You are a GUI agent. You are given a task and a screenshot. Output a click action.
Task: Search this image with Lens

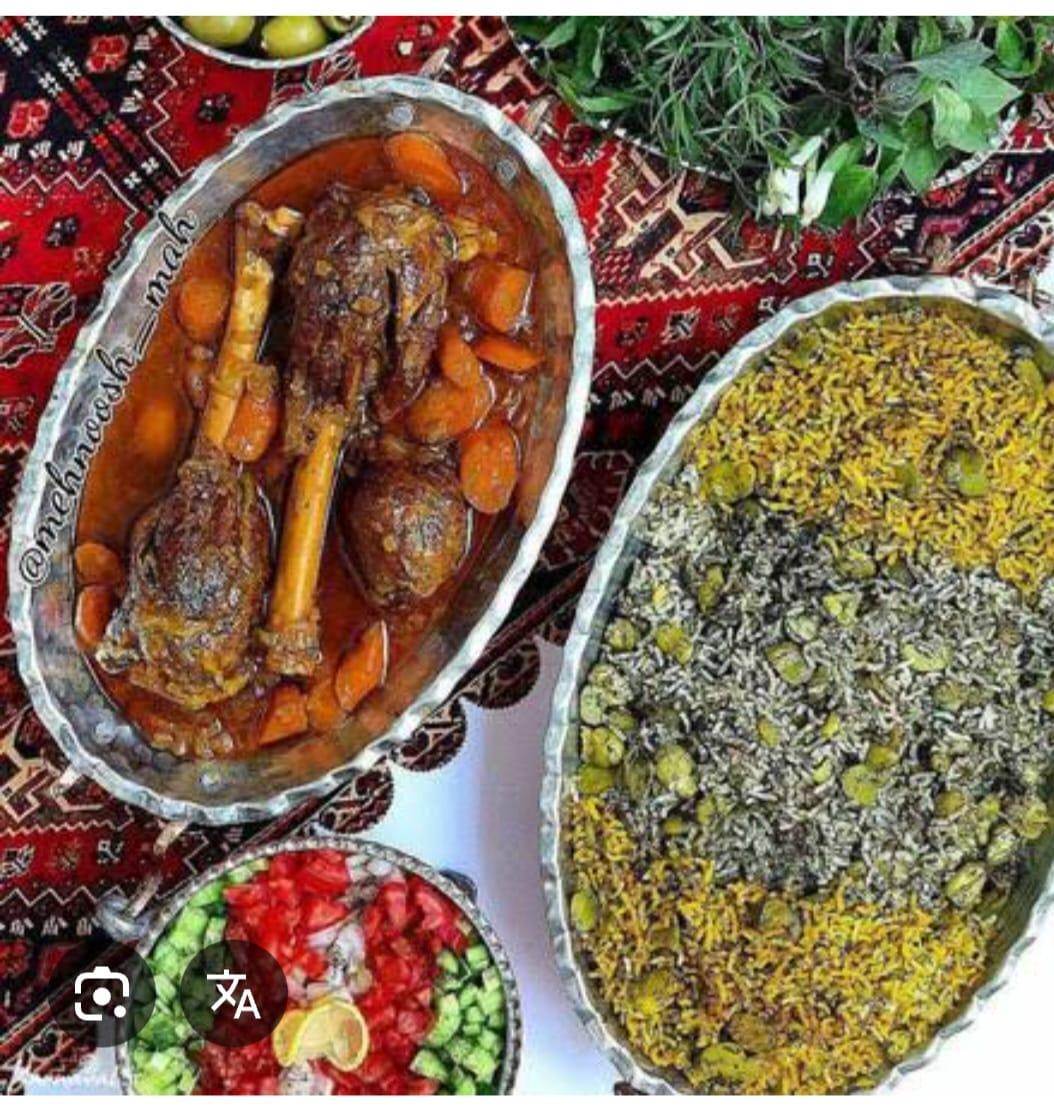102,994
